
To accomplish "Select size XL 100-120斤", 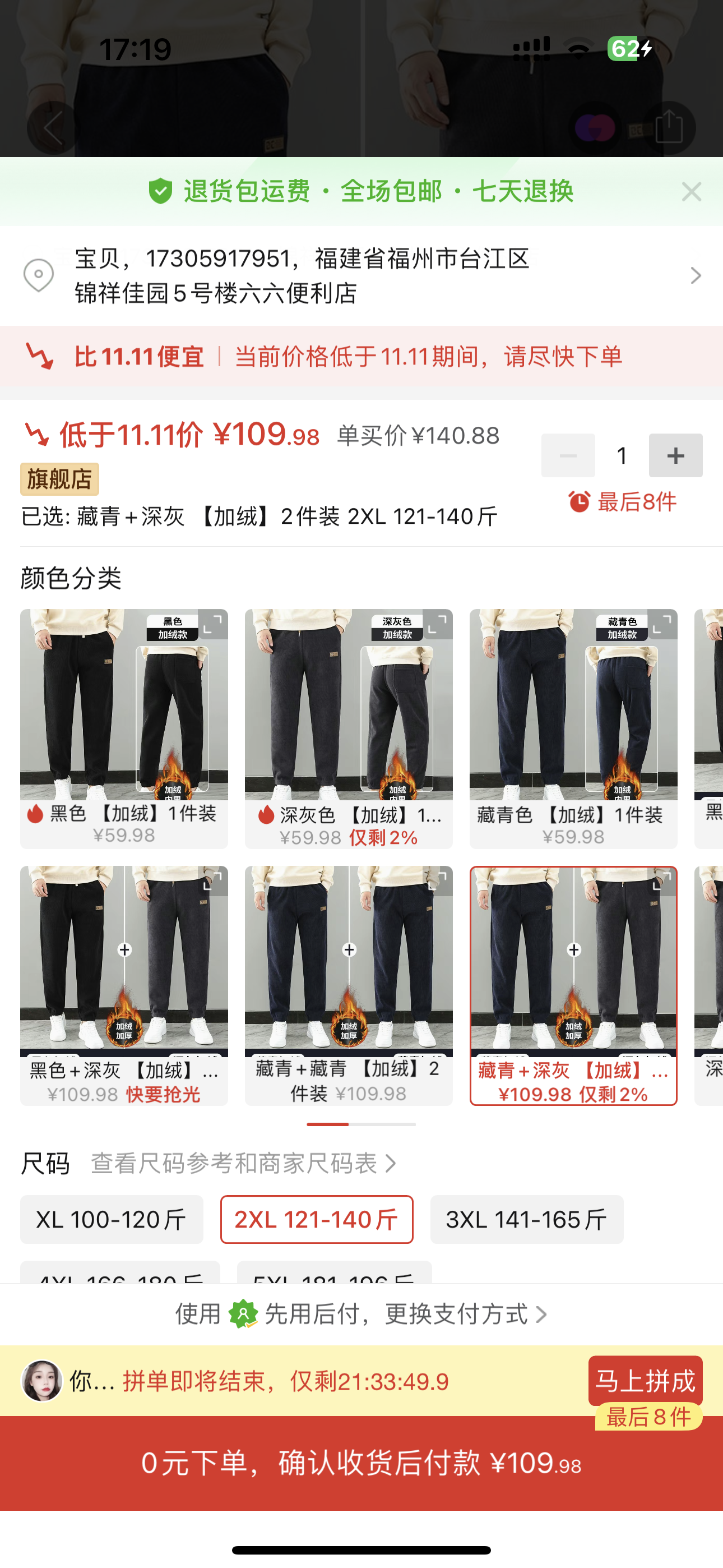I will click(112, 1219).
